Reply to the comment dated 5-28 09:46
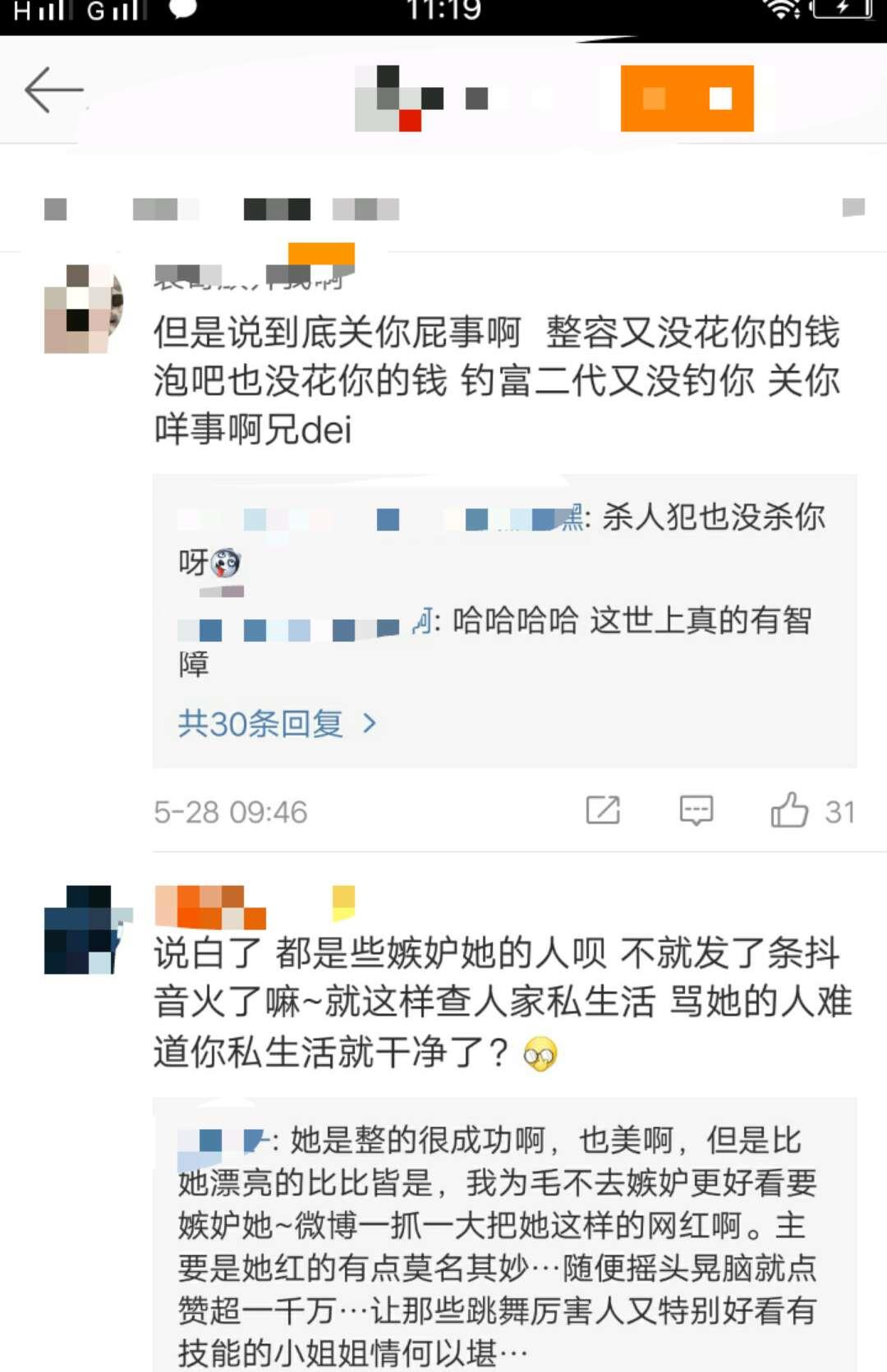The height and width of the screenshot is (1372, 887). [696, 810]
